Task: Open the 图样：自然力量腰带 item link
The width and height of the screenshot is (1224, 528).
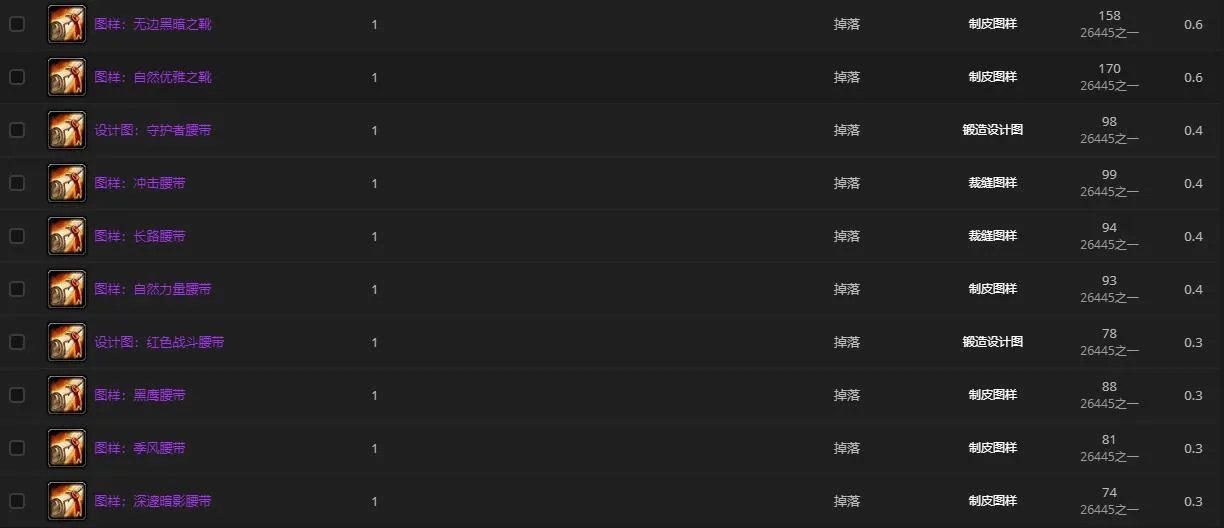Action: click(x=152, y=289)
